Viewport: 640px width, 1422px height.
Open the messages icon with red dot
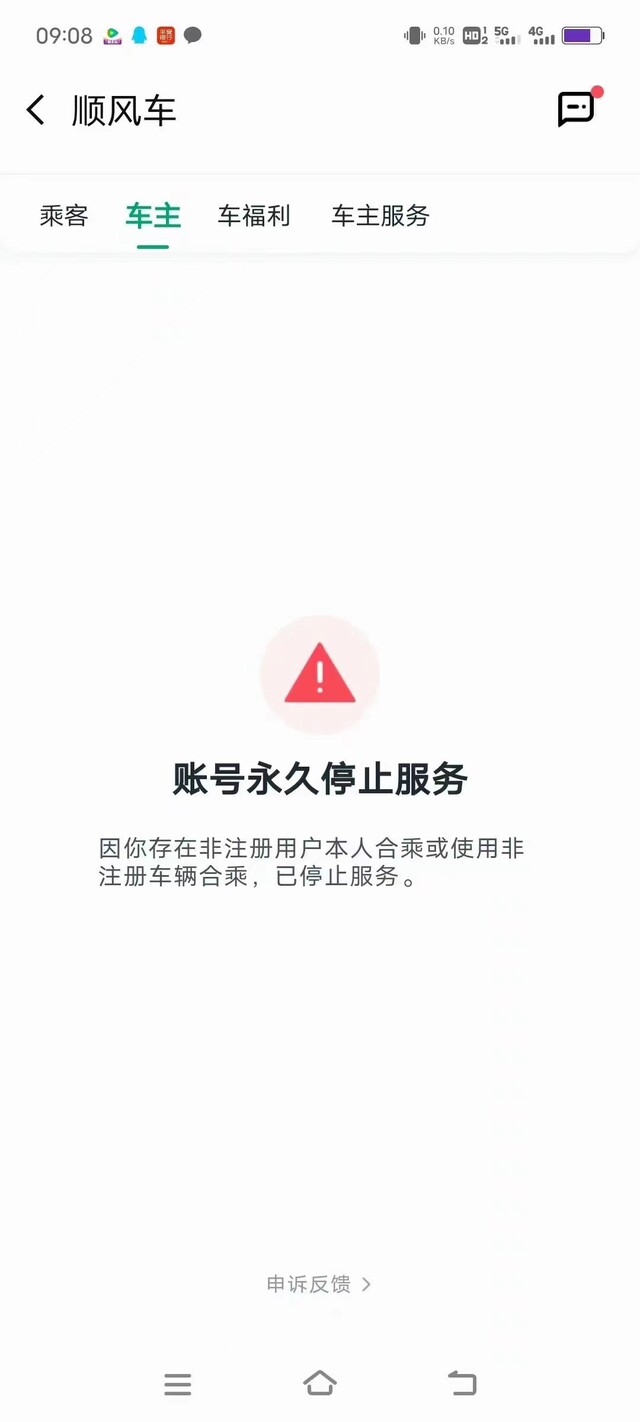[577, 108]
